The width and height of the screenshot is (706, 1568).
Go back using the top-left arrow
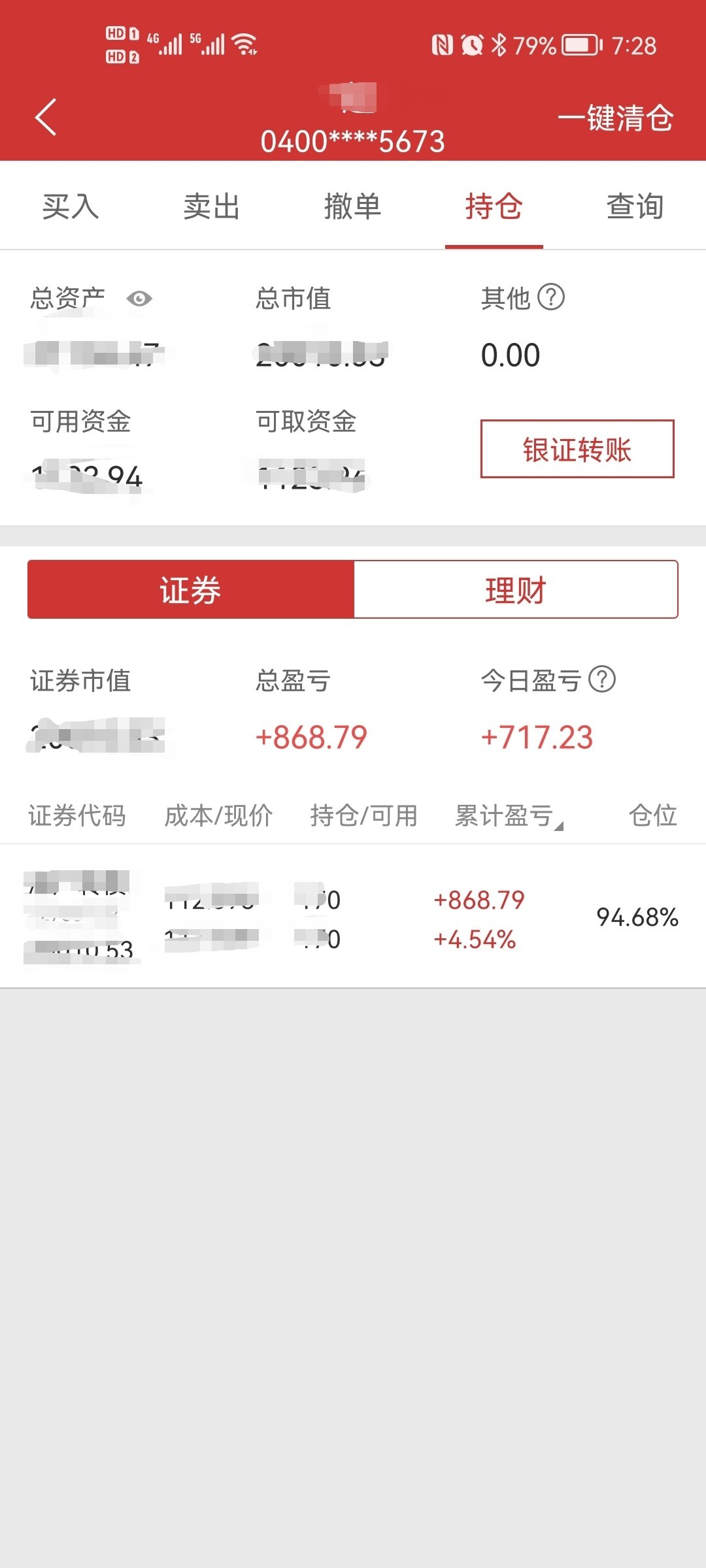click(x=46, y=118)
